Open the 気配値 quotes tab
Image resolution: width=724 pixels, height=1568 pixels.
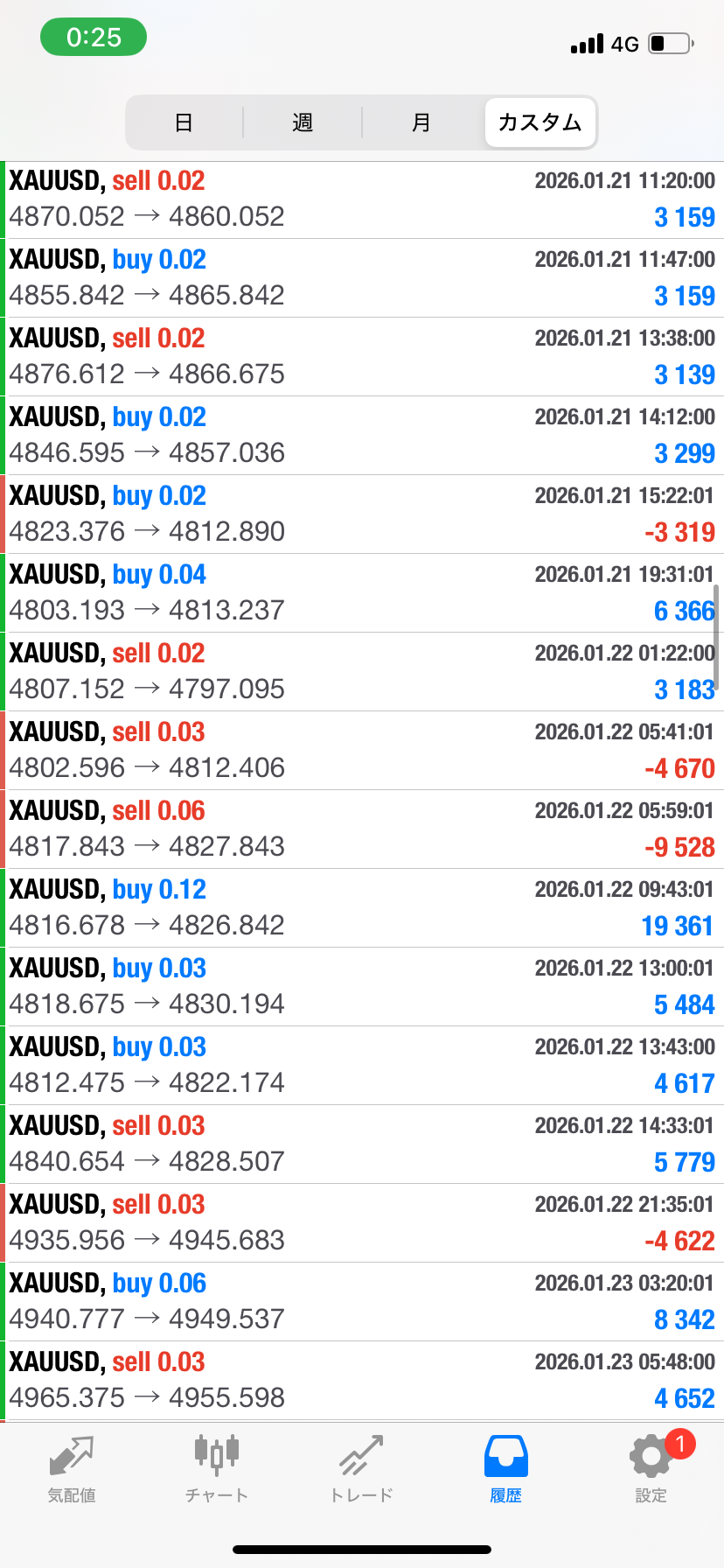[72, 1469]
